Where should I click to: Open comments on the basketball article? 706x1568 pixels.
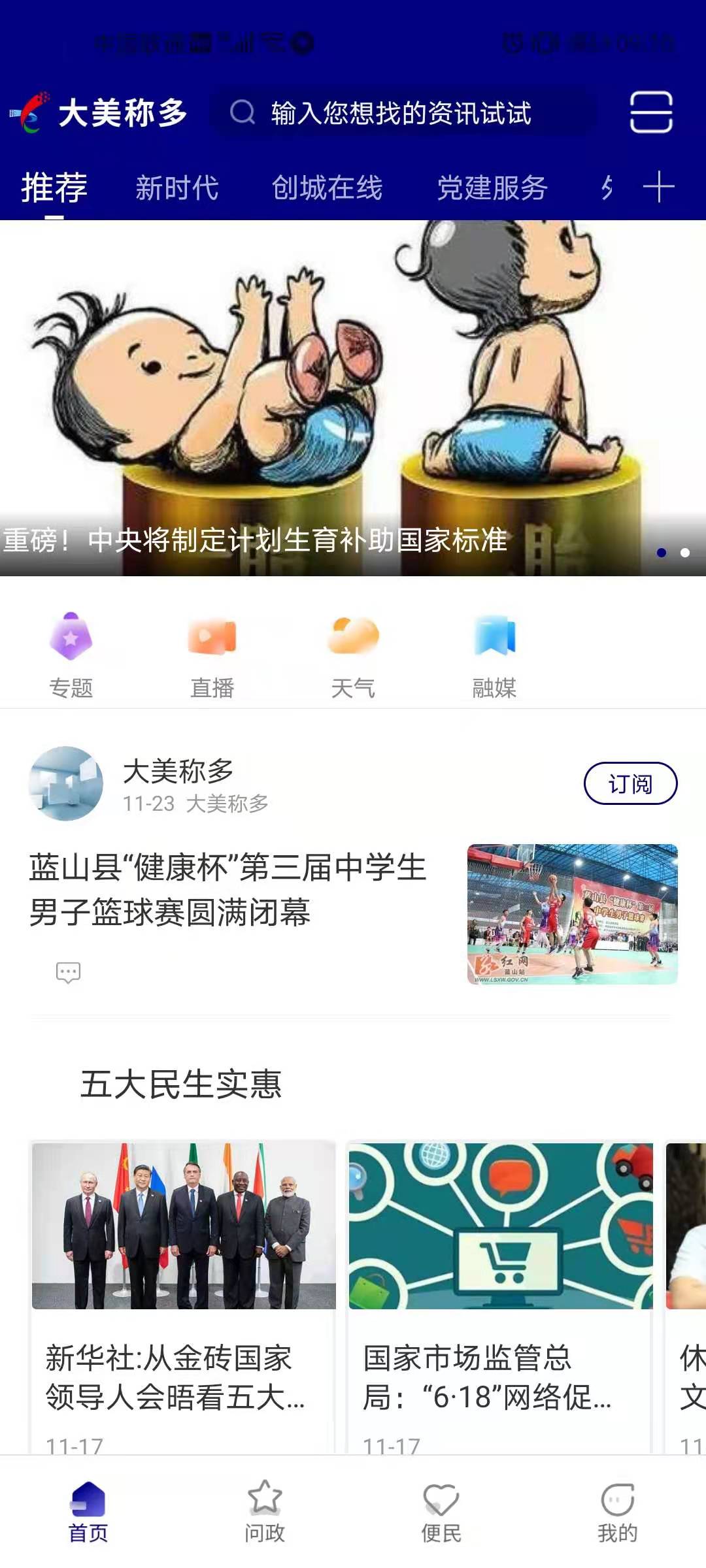(68, 972)
